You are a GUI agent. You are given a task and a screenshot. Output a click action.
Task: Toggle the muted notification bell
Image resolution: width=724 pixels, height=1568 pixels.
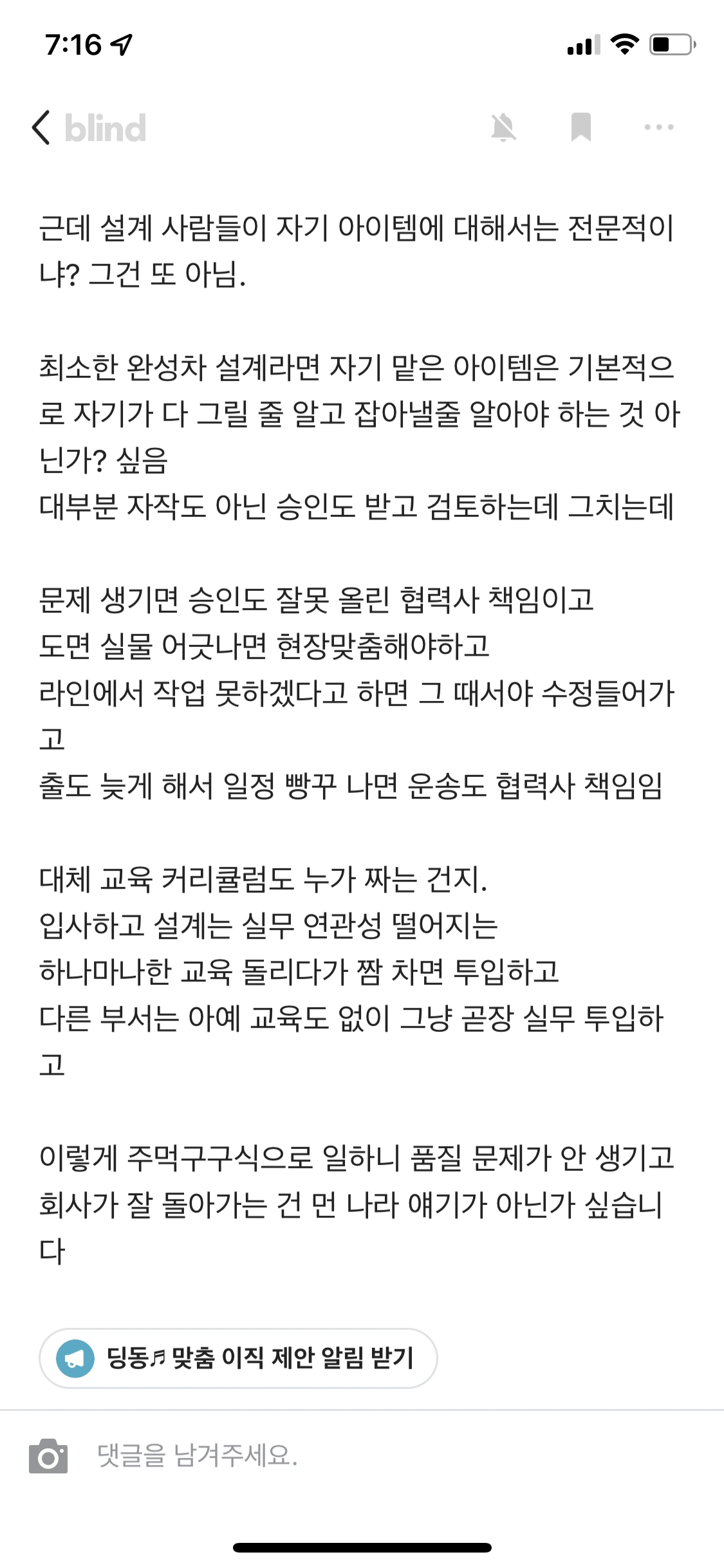503,127
